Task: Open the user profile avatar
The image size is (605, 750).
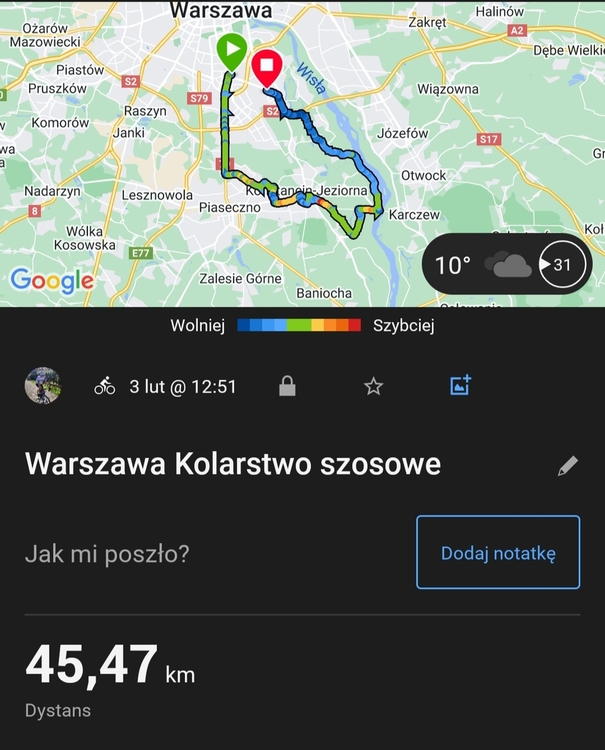Action: click(x=42, y=386)
